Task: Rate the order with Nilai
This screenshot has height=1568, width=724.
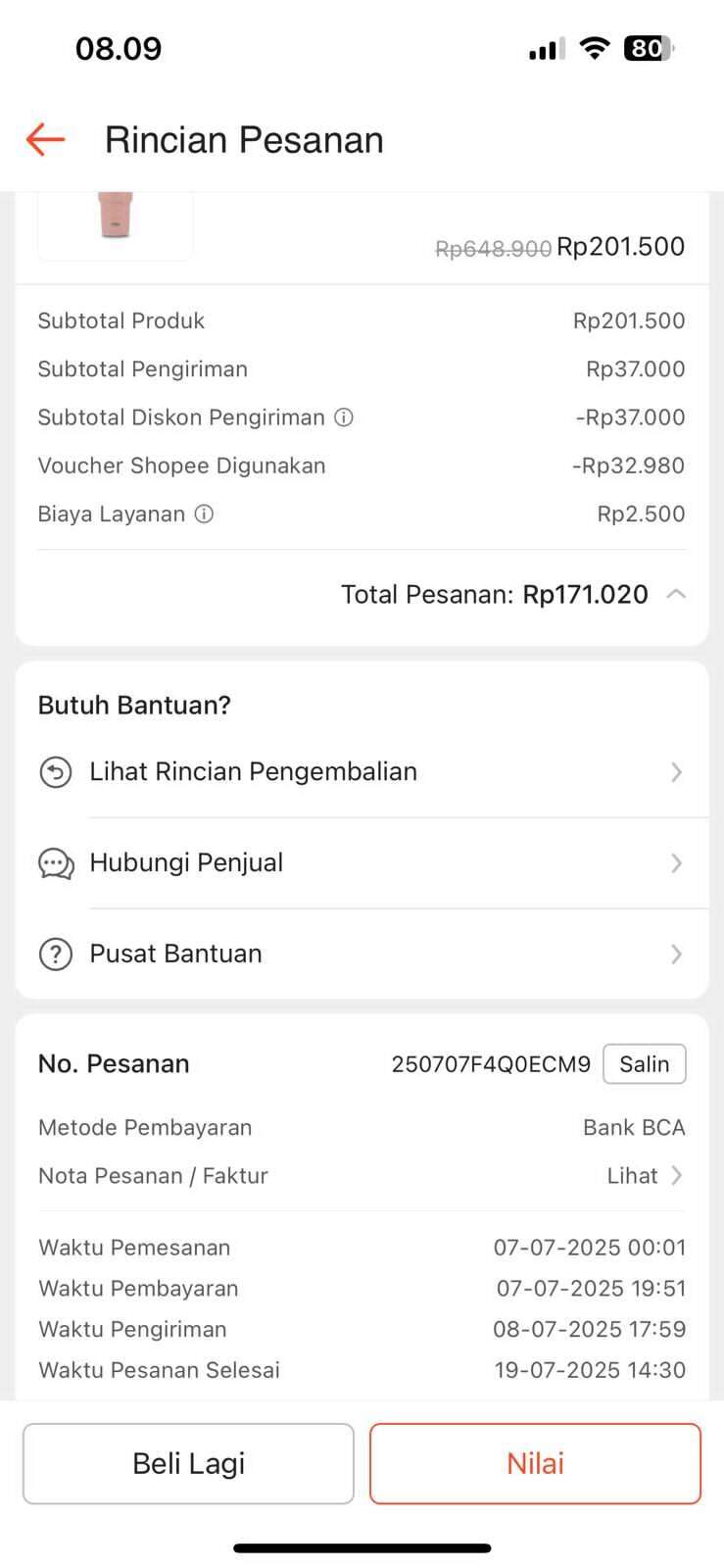Action: pos(535,1463)
